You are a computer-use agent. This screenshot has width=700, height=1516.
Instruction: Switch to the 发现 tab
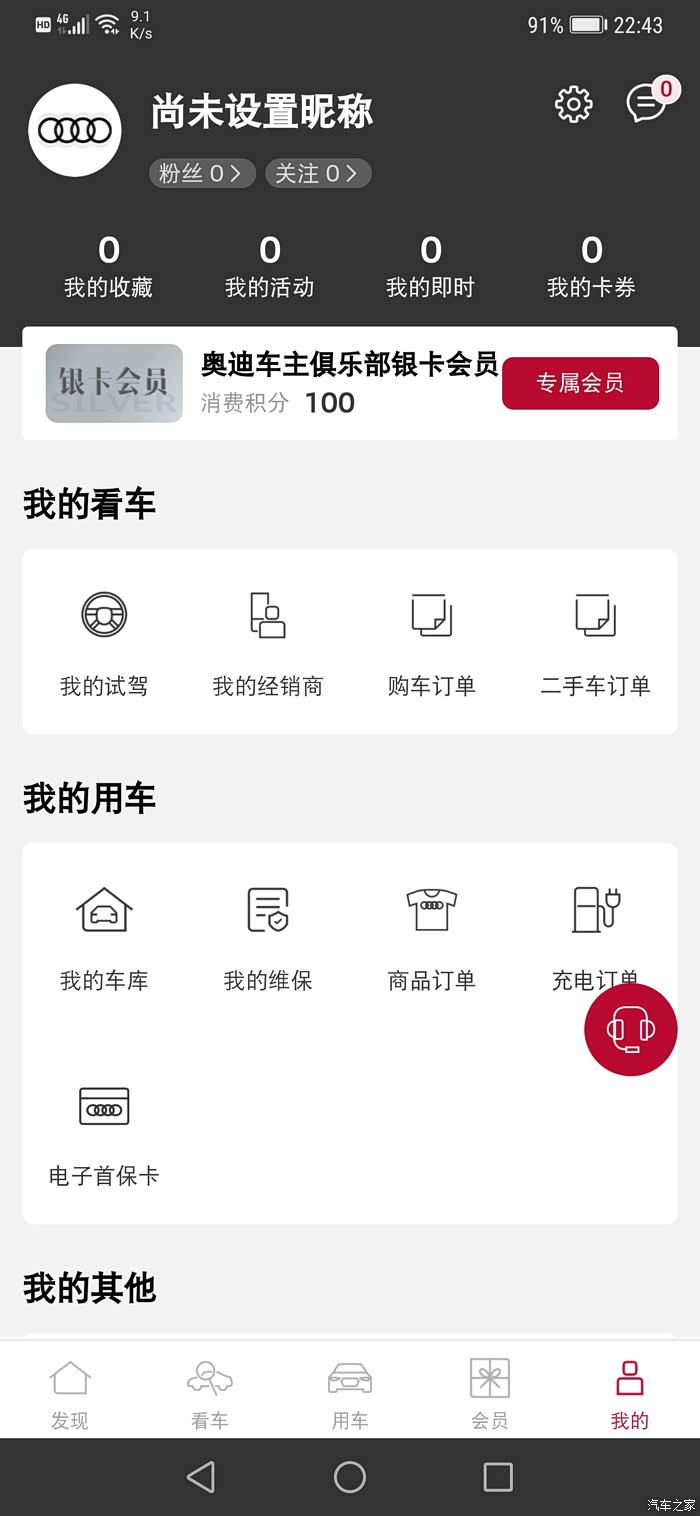(x=70, y=1392)
